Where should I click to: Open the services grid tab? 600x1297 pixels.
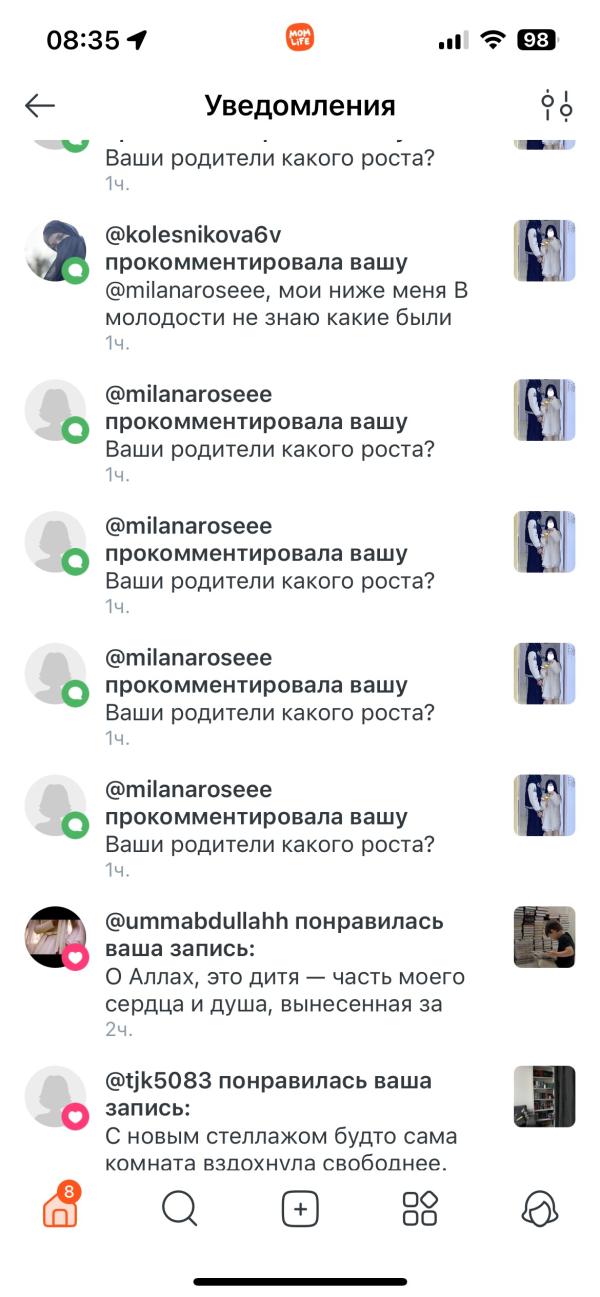(420, 1209)
